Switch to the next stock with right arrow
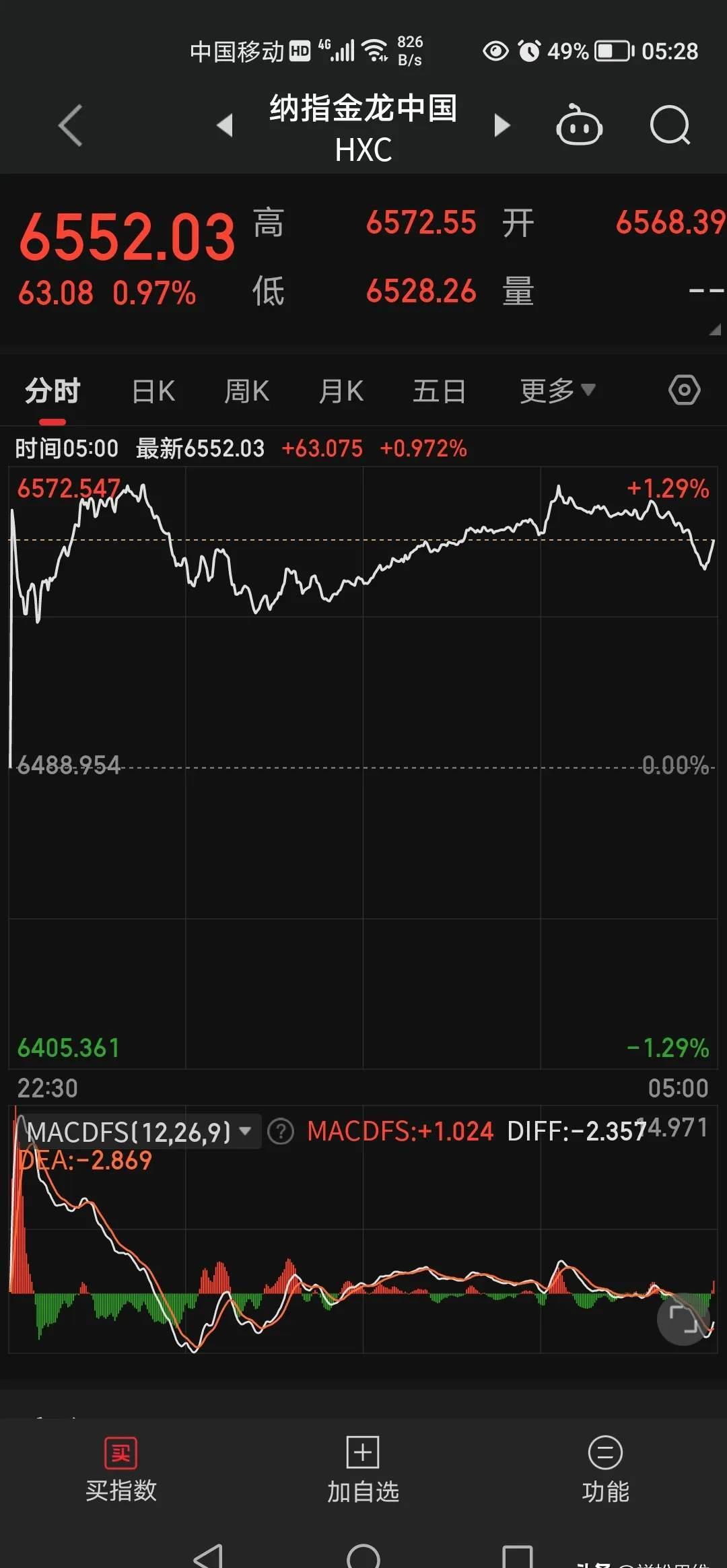This screenshot has width=727, height=1568. 501,125
